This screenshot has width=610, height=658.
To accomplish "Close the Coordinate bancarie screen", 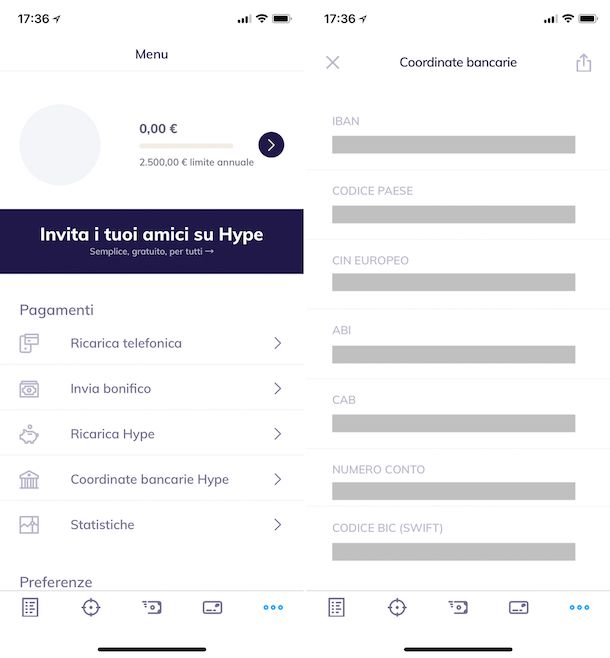I will click(x=333, y=62).
